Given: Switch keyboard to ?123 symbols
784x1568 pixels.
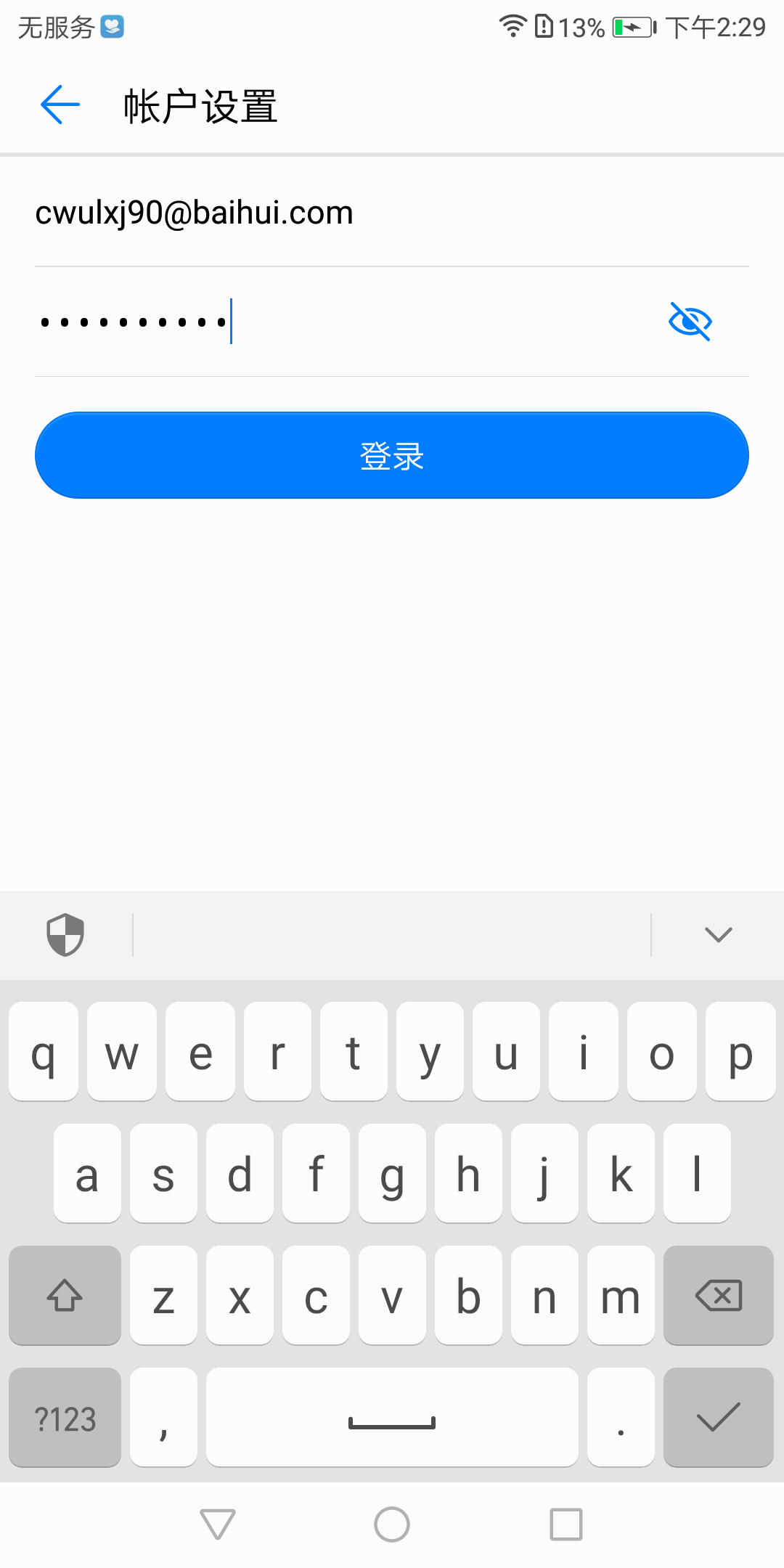Looking at the screenshot, I should [65, 1417].
